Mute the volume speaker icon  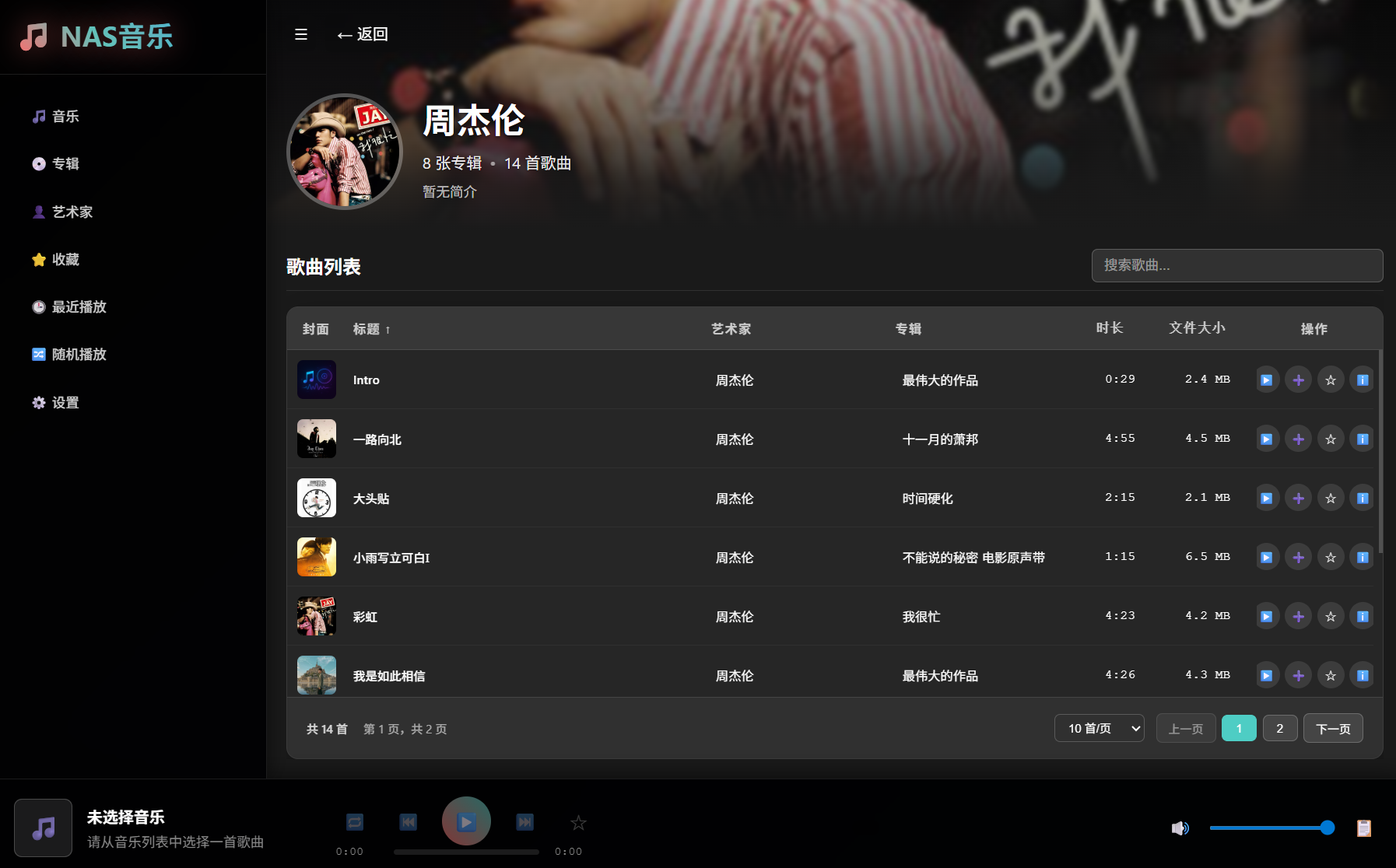point(1180,828)
